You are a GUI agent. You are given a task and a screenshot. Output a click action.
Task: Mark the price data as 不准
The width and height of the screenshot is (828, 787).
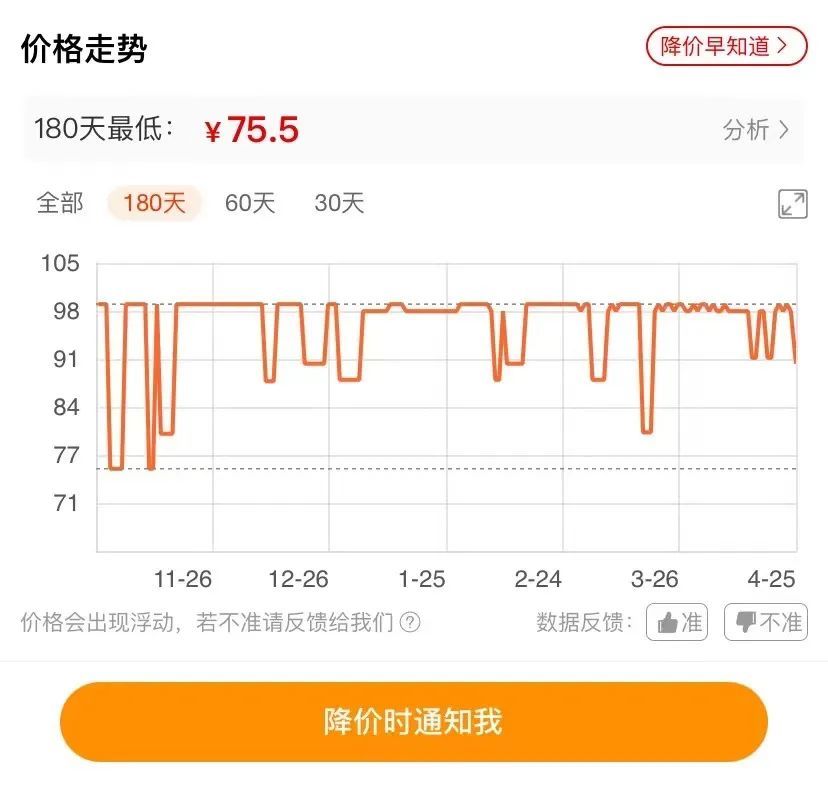pos(766,623)
